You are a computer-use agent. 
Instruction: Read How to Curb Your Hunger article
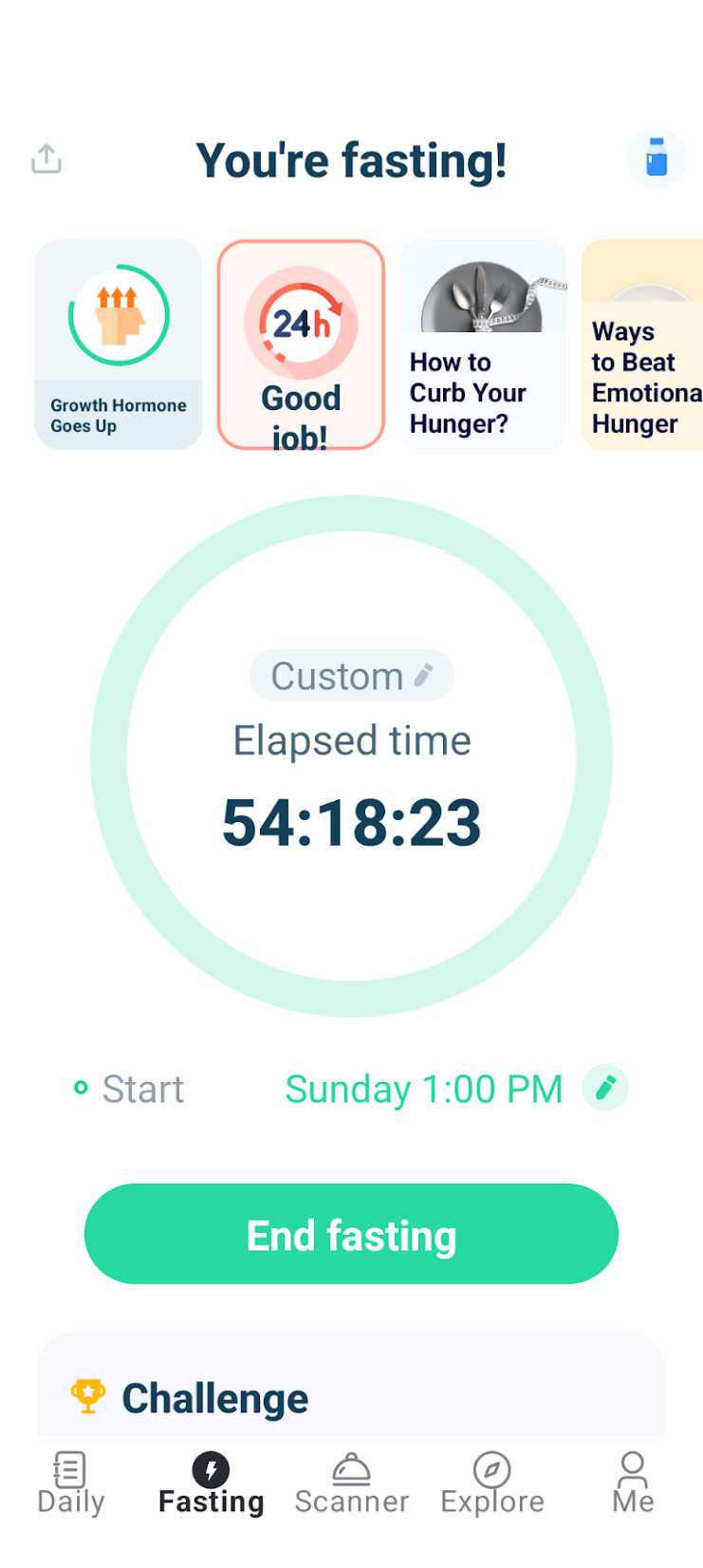[x=483, y=345]
